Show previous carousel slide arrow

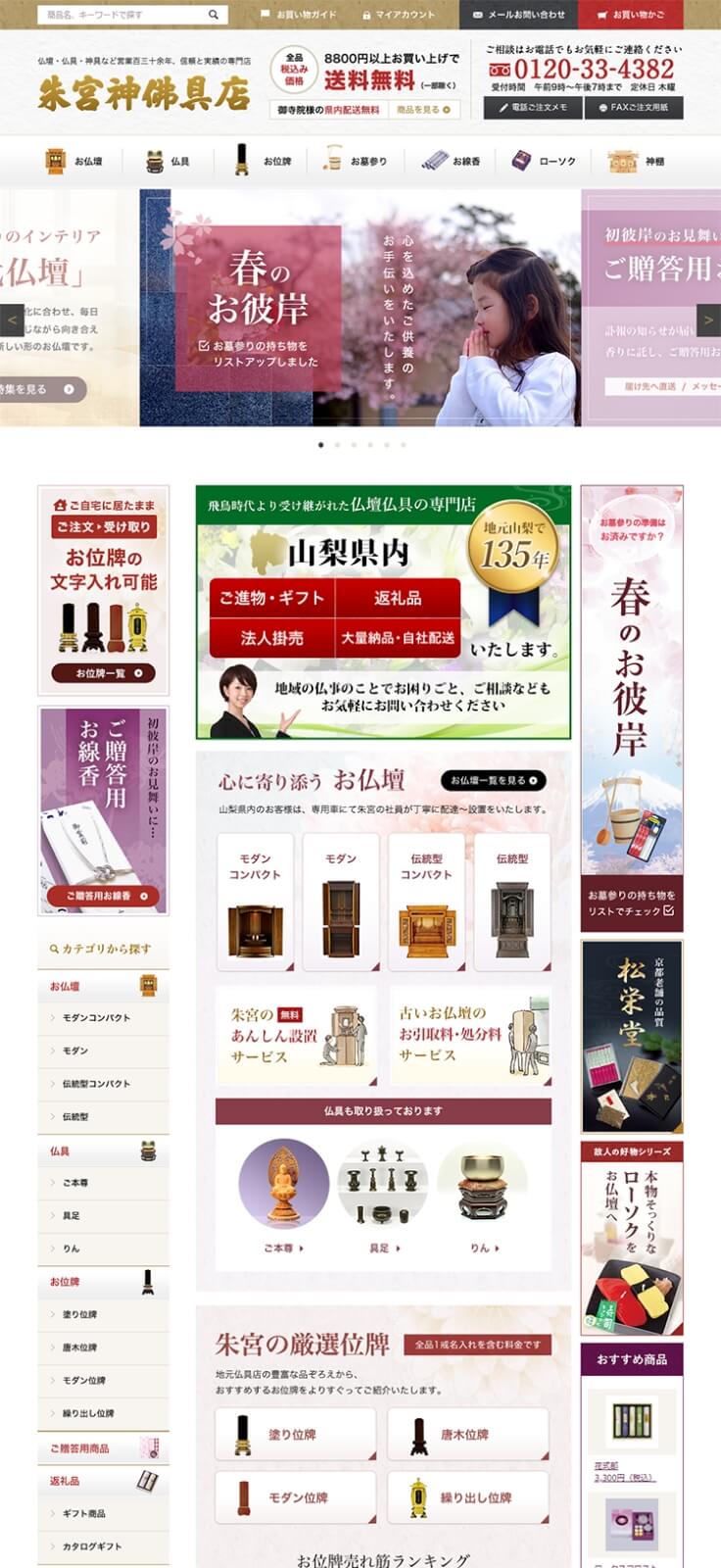pyautogui.click(x=12, y=319)
